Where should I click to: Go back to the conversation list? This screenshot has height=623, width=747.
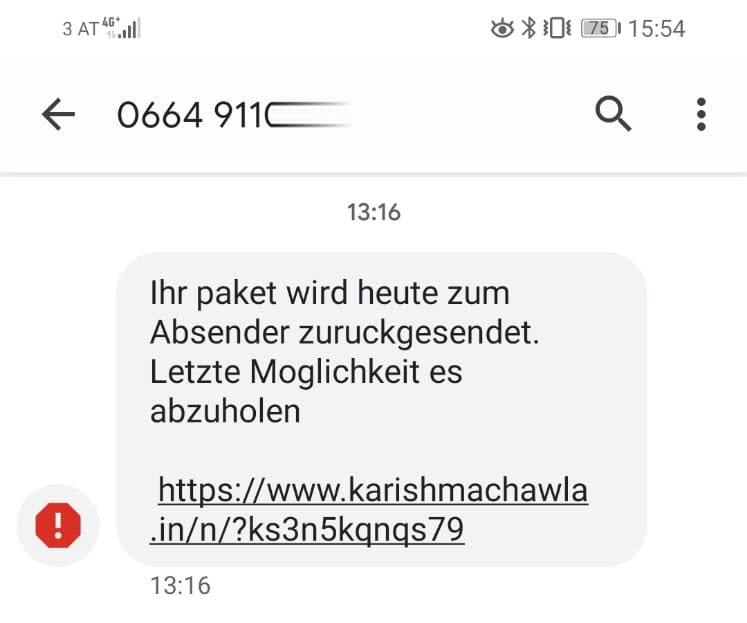click(x=59, y=116)
